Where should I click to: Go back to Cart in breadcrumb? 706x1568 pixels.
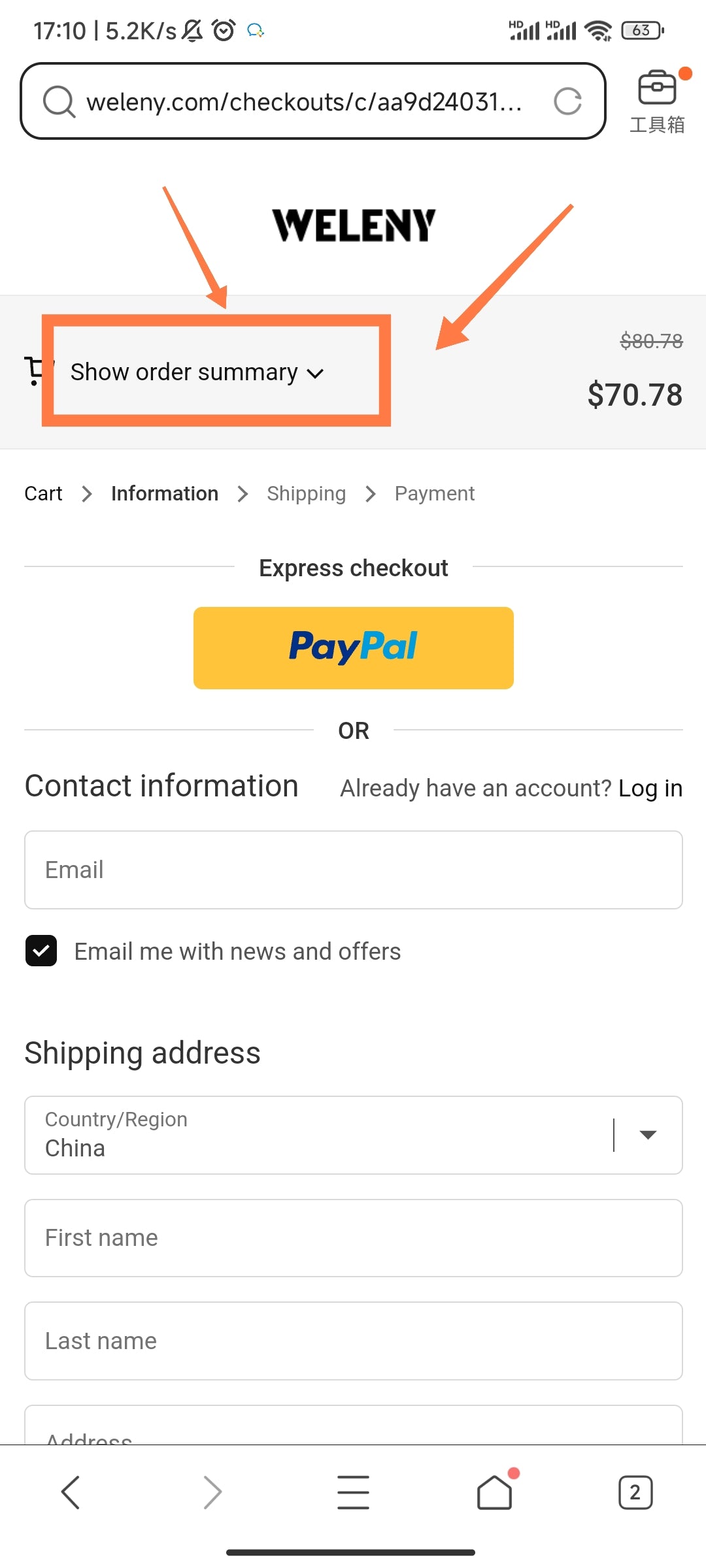coord(43,494)
